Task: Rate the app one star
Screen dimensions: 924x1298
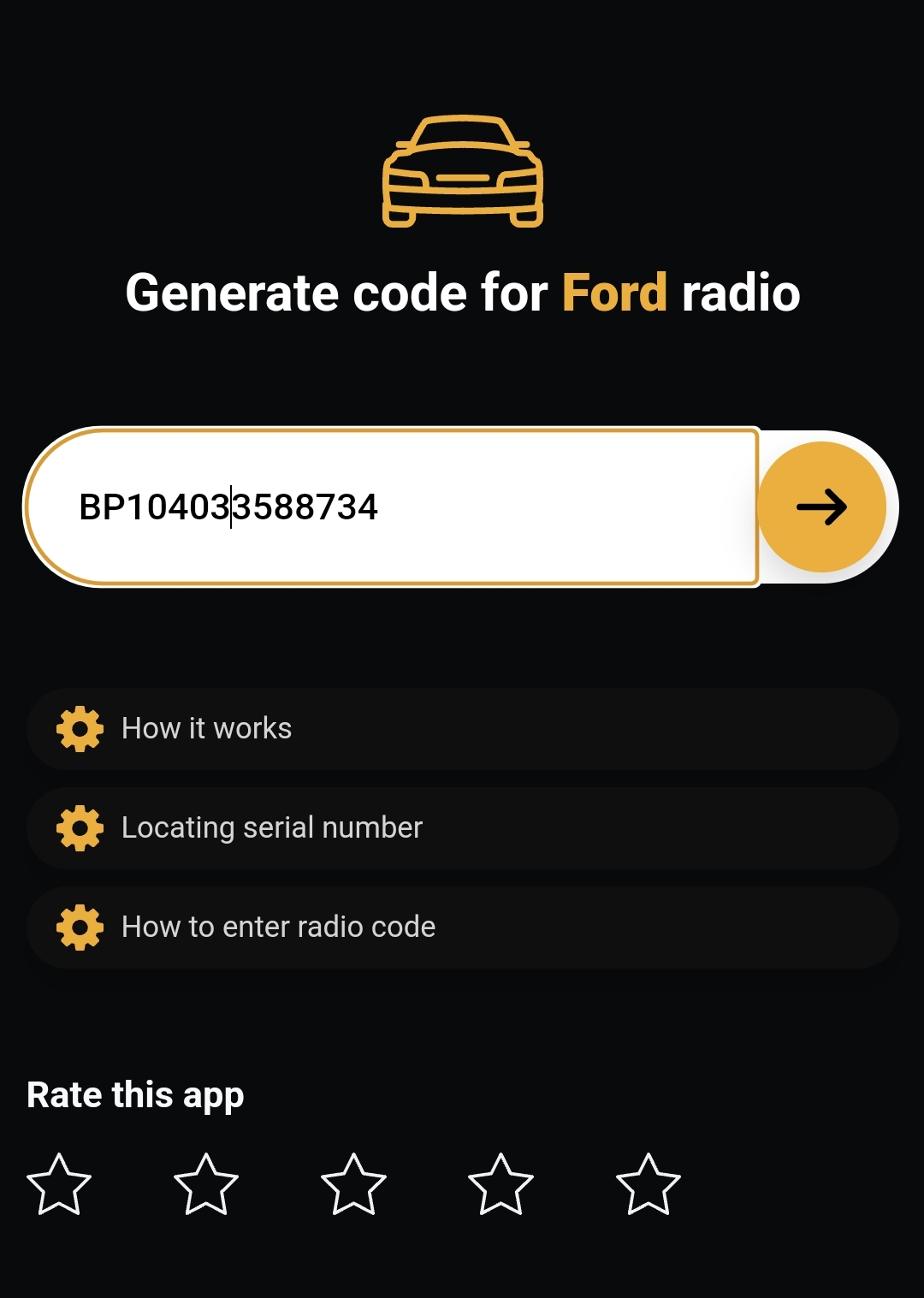Action: (59, 1185)
